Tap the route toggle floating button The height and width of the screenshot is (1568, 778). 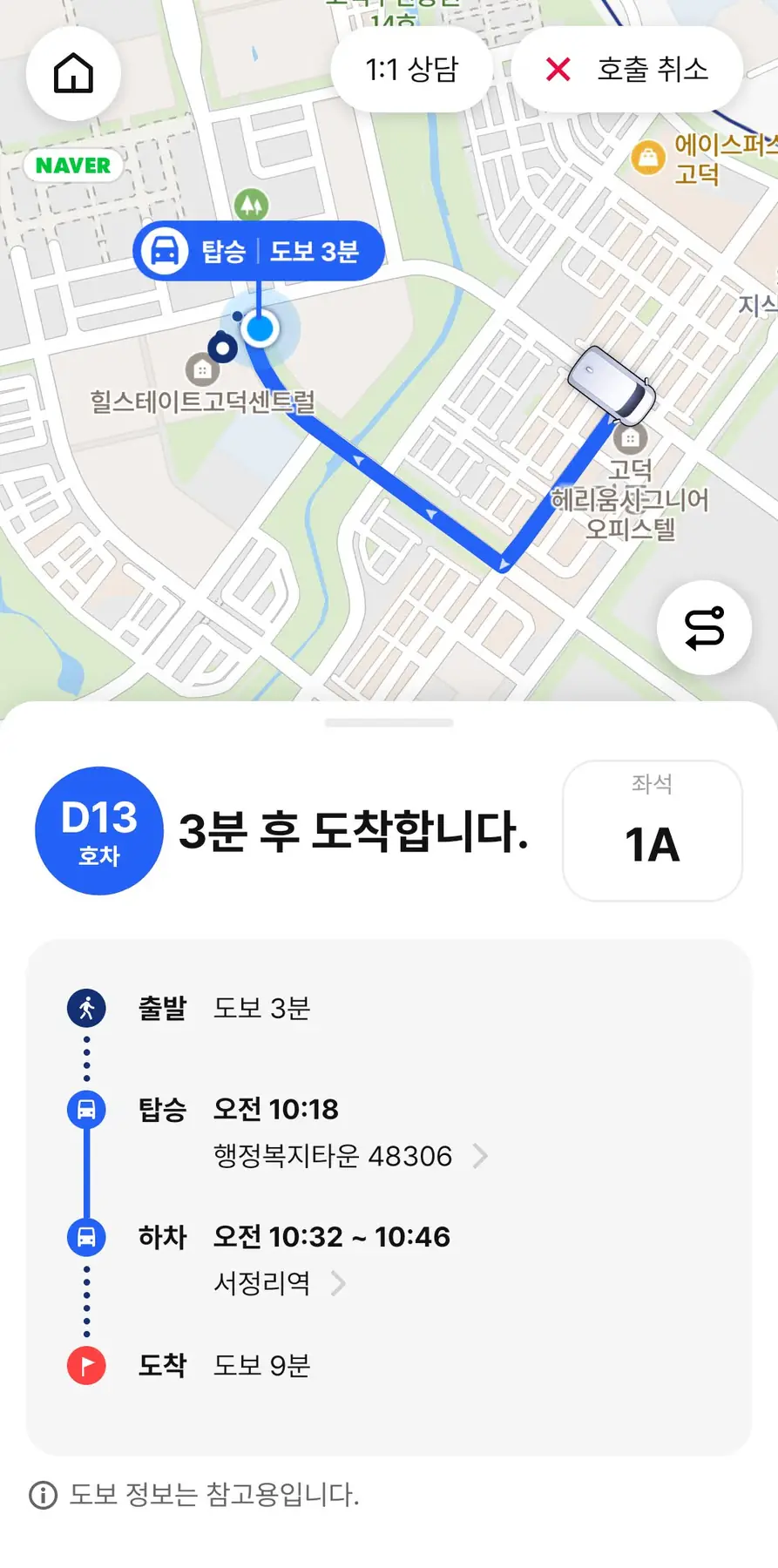tap(704, 628)
